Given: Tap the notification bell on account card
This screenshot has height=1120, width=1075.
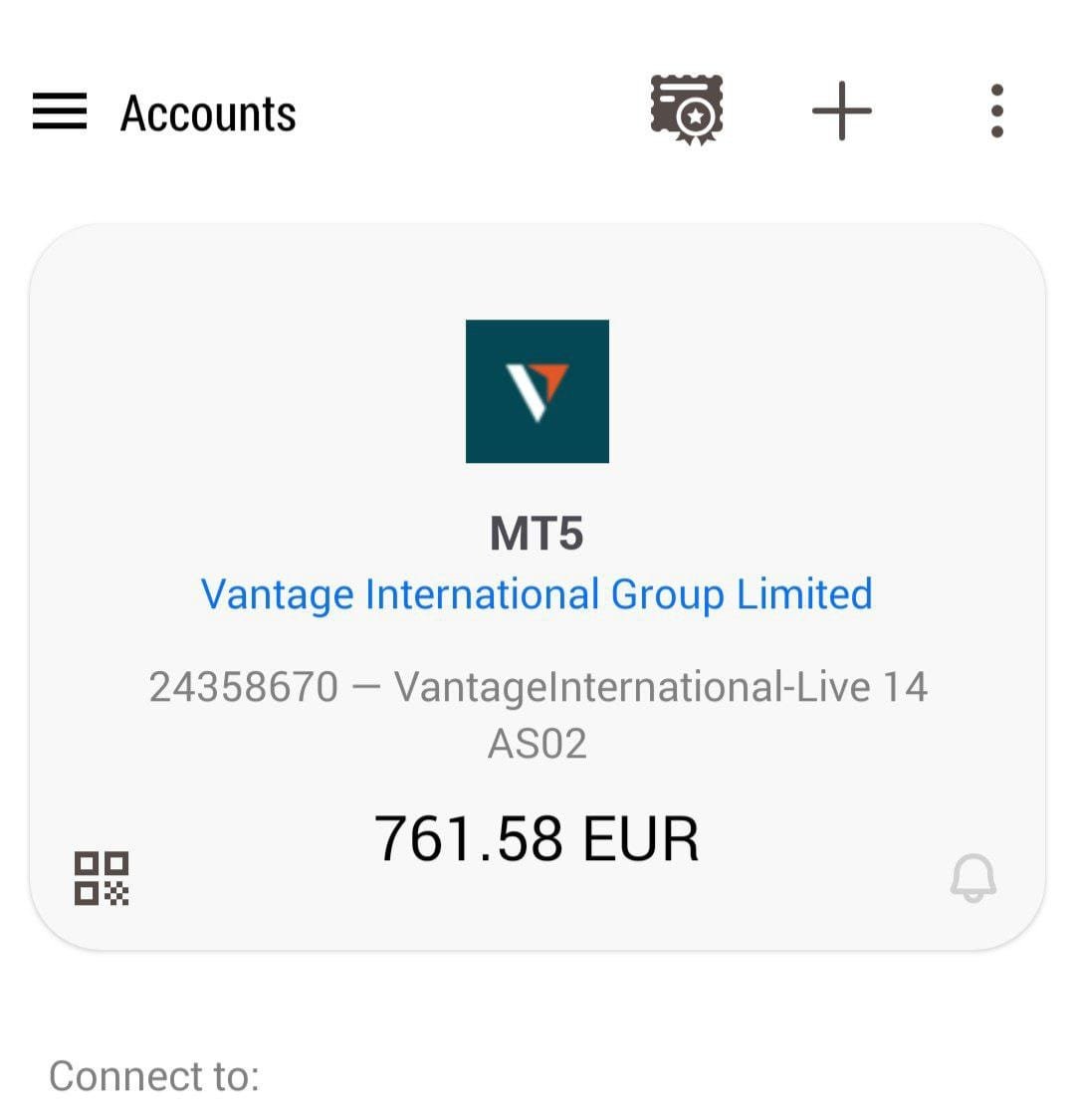Looking at the screenshot, I should (x=972, y=878).
